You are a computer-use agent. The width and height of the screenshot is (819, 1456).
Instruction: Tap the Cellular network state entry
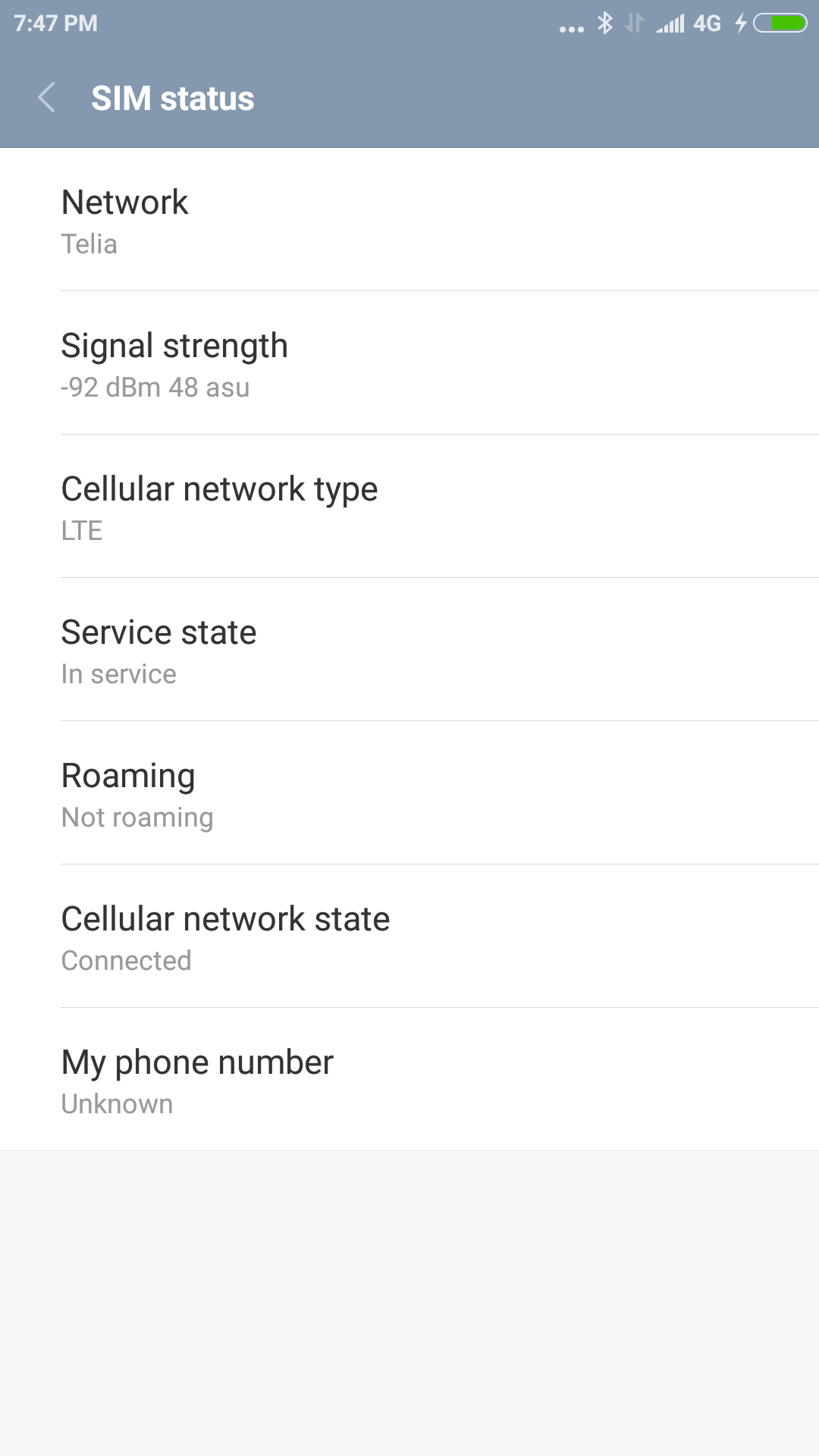(x=409, y=937)
